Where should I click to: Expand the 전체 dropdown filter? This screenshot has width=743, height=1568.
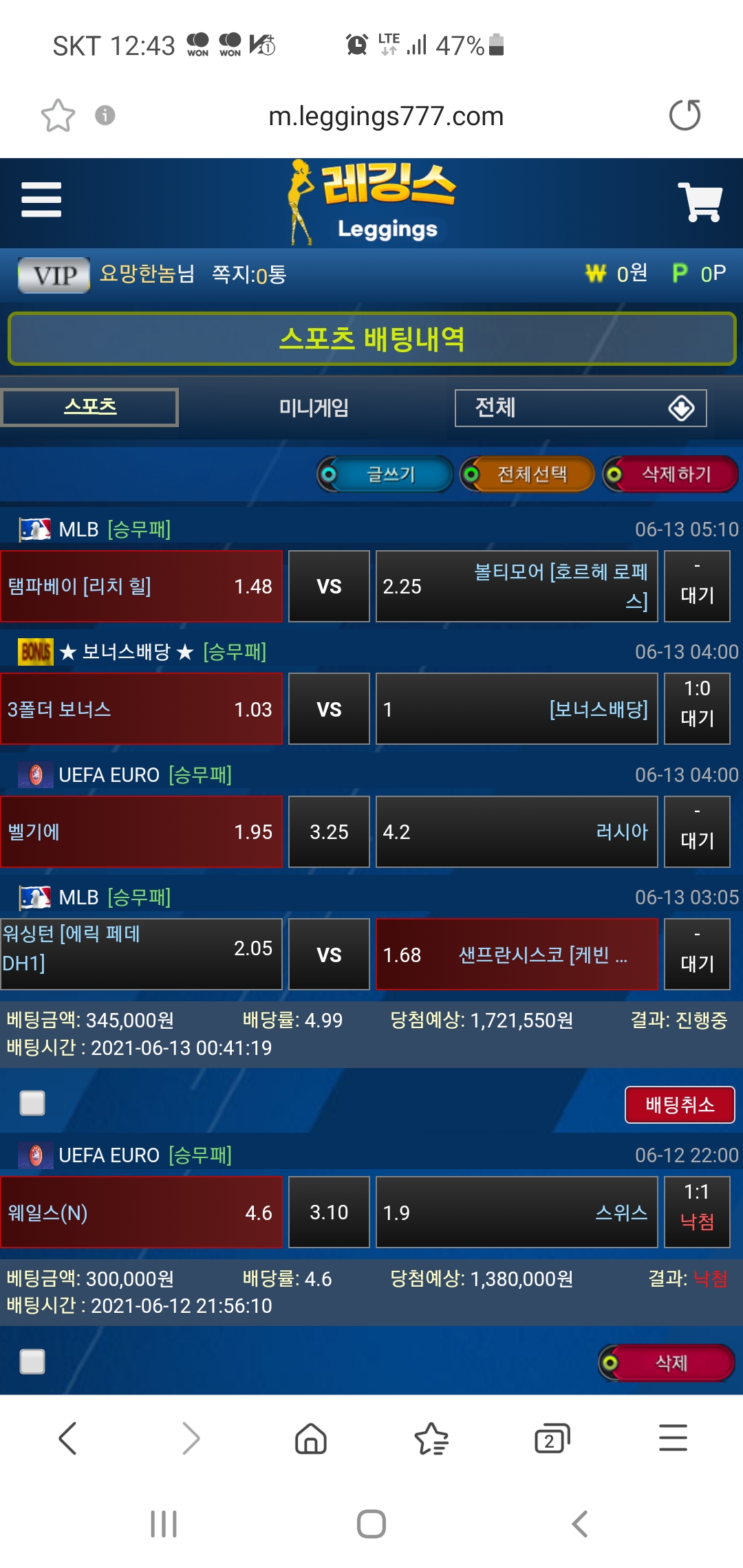click(x=580, y=408)
